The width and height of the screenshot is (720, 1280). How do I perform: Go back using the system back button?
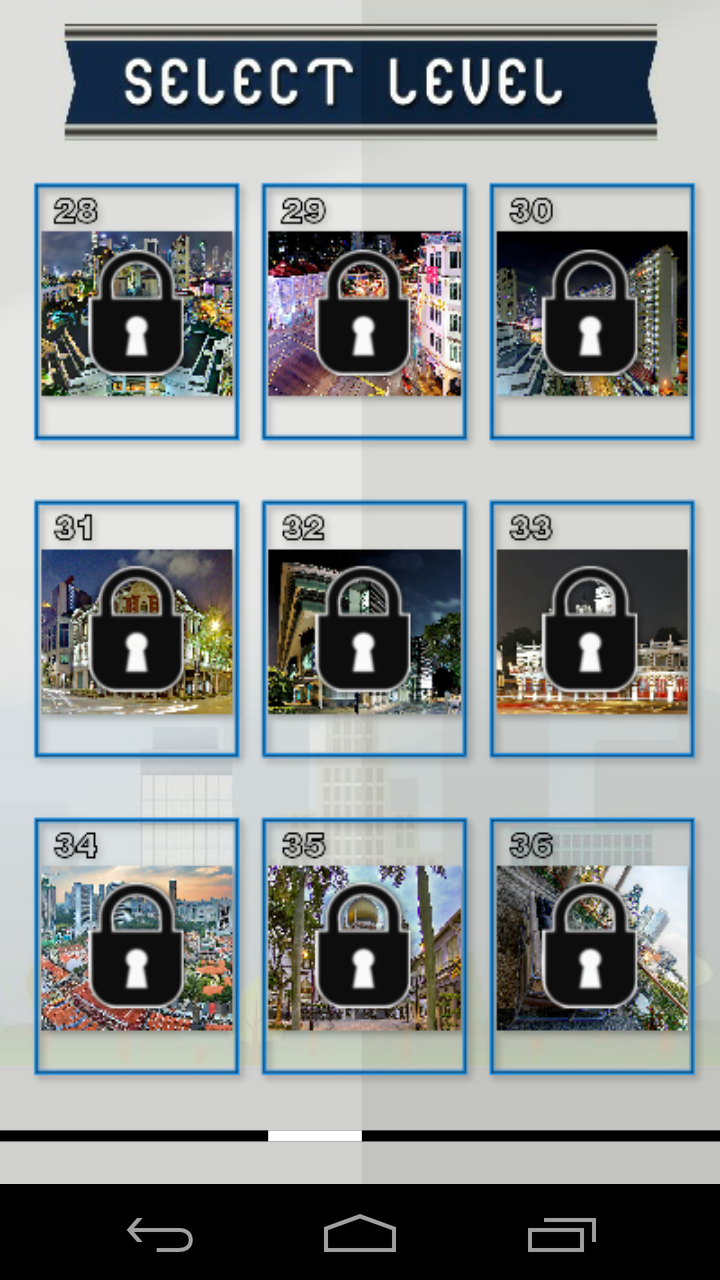coord(160,1235)
